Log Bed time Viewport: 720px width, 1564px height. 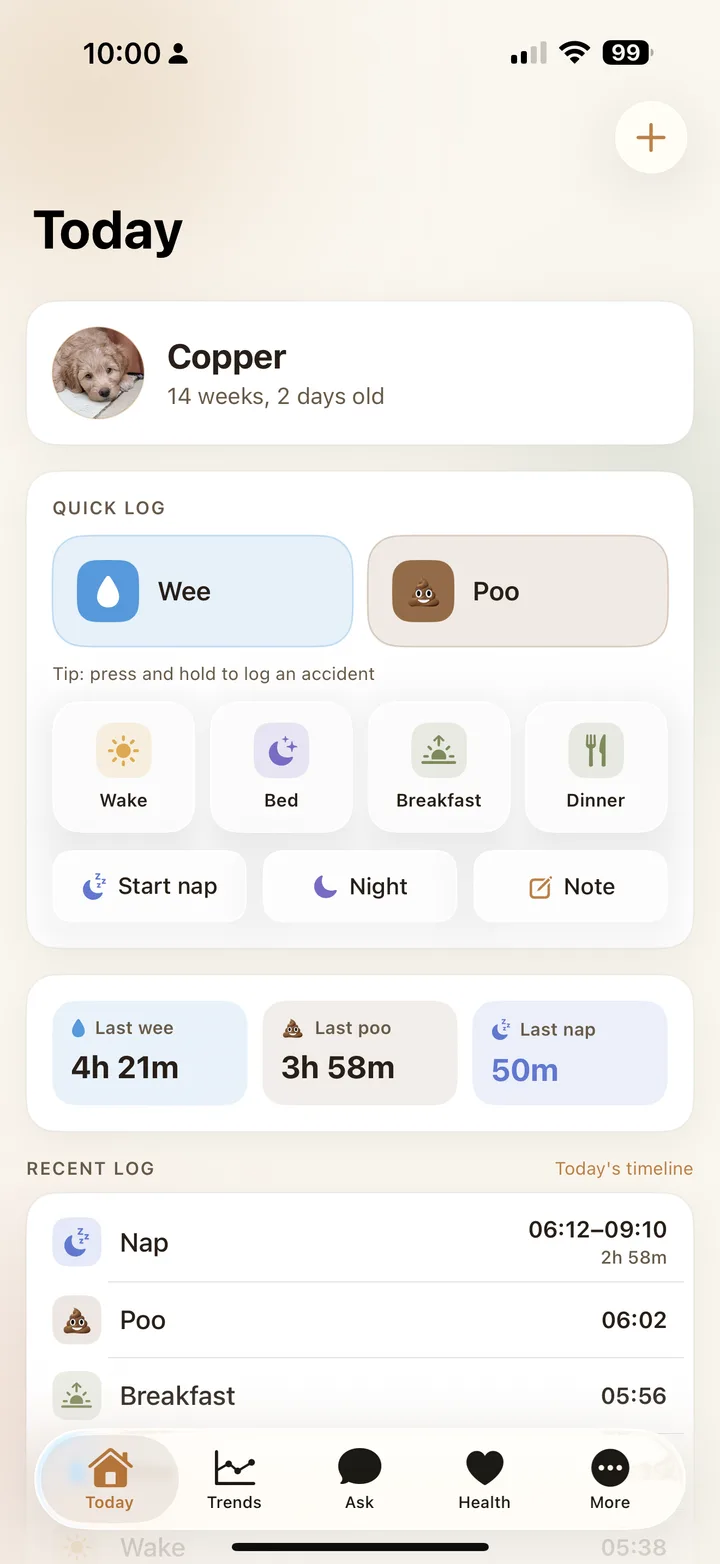click(x=281, y=767)
